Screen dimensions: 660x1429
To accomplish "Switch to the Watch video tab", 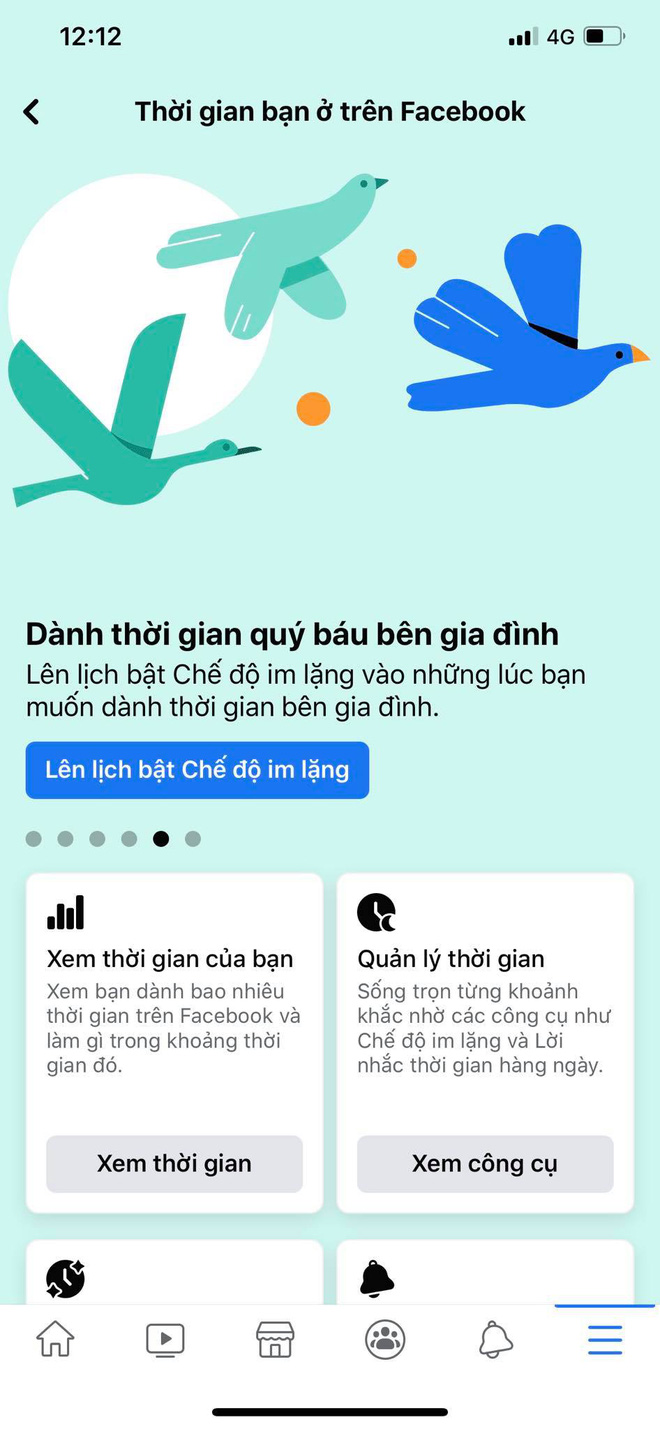I will pyautogui.click(x=165, y=1339).
